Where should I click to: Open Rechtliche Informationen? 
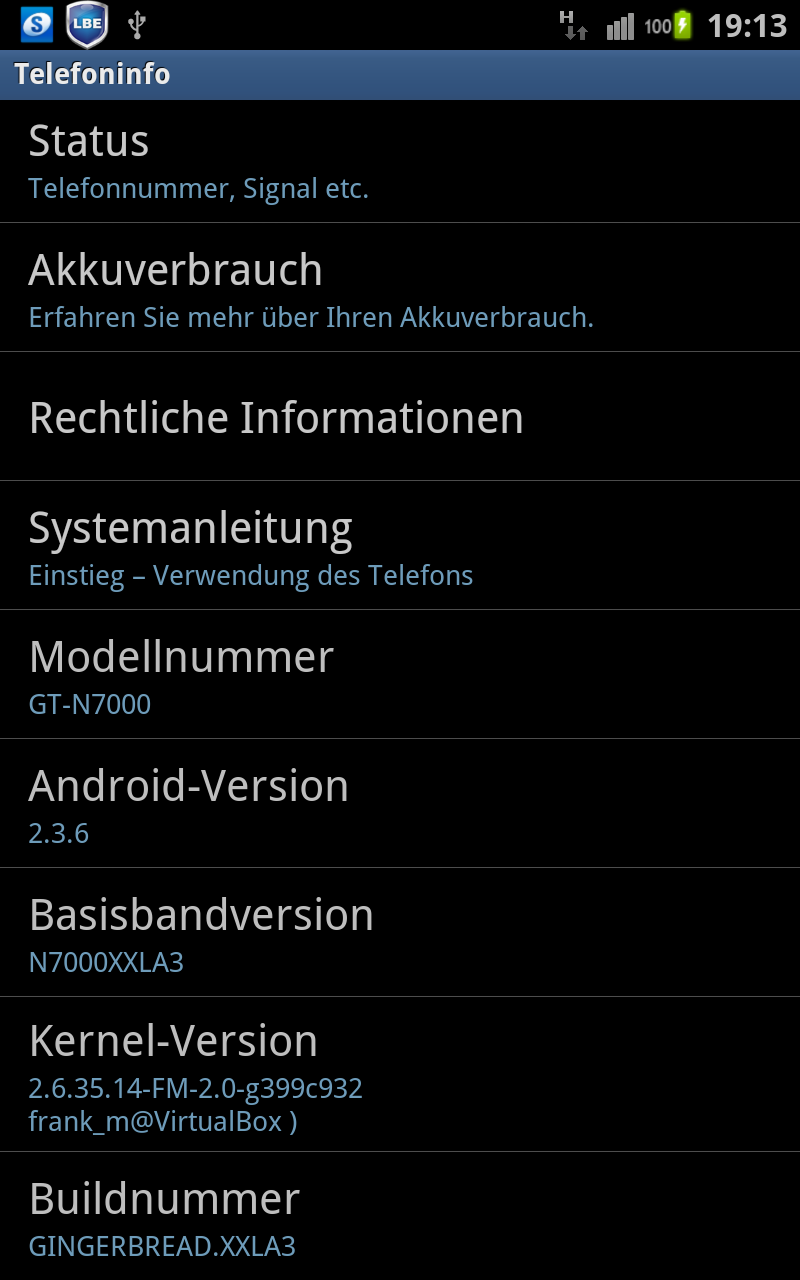click(x=400, y=416)
